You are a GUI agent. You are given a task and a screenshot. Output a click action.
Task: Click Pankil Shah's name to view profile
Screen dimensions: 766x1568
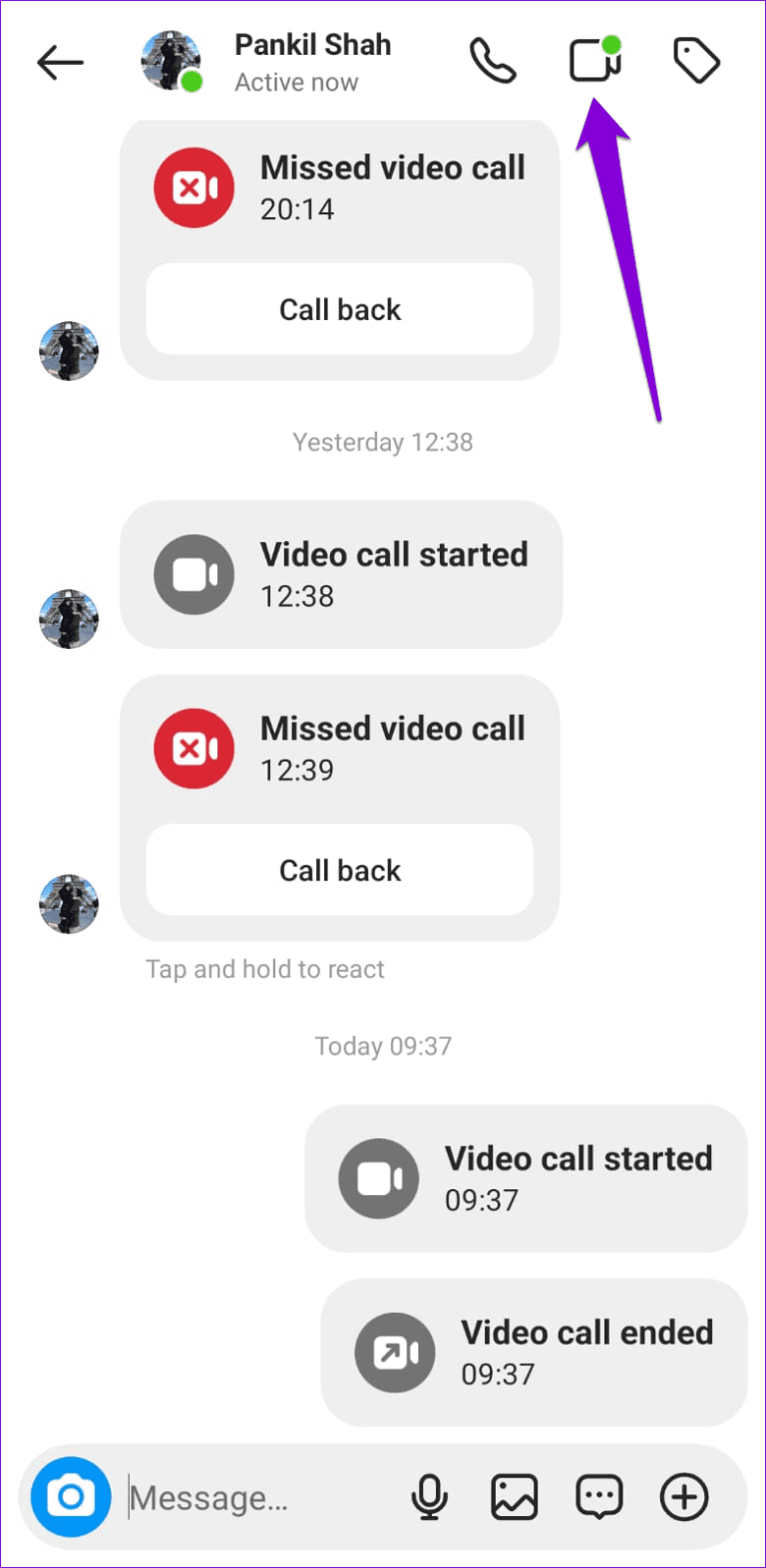pyautogui.click(x=312, y=44)
